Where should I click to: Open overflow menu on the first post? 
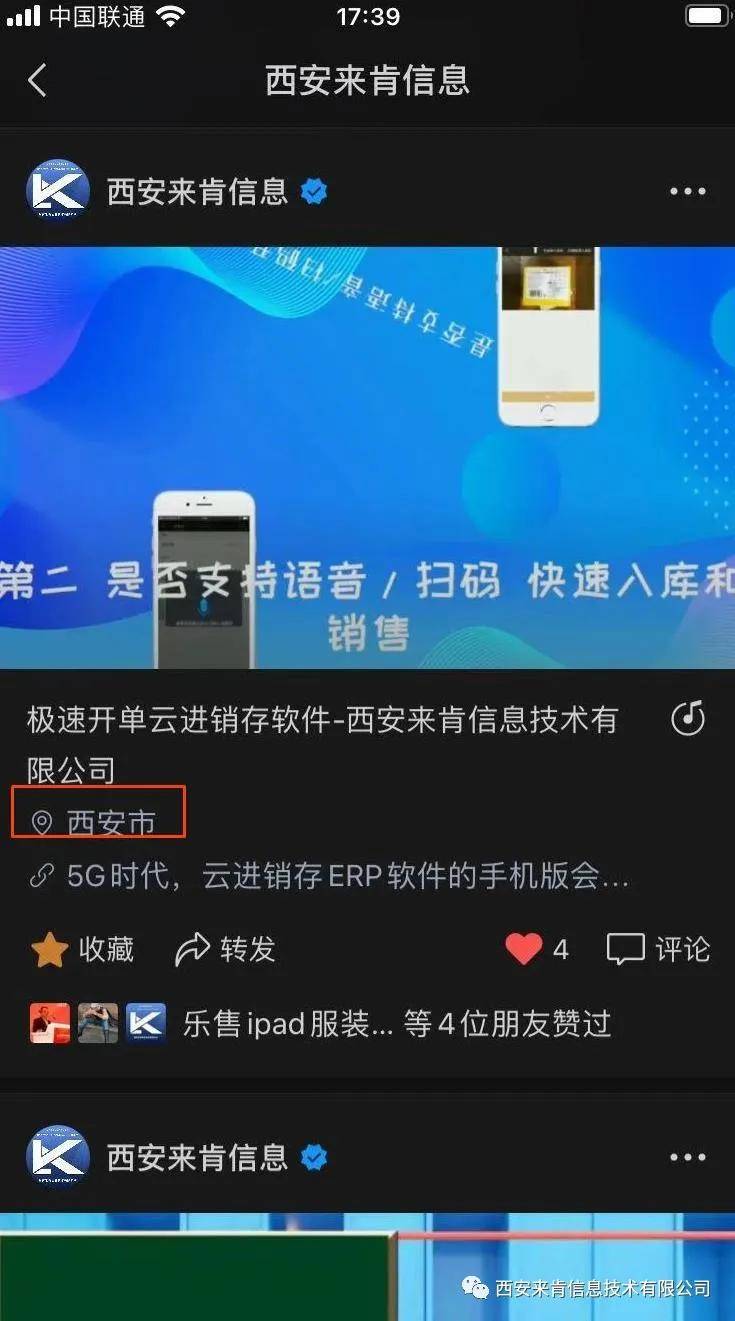[x=687, y=191]
